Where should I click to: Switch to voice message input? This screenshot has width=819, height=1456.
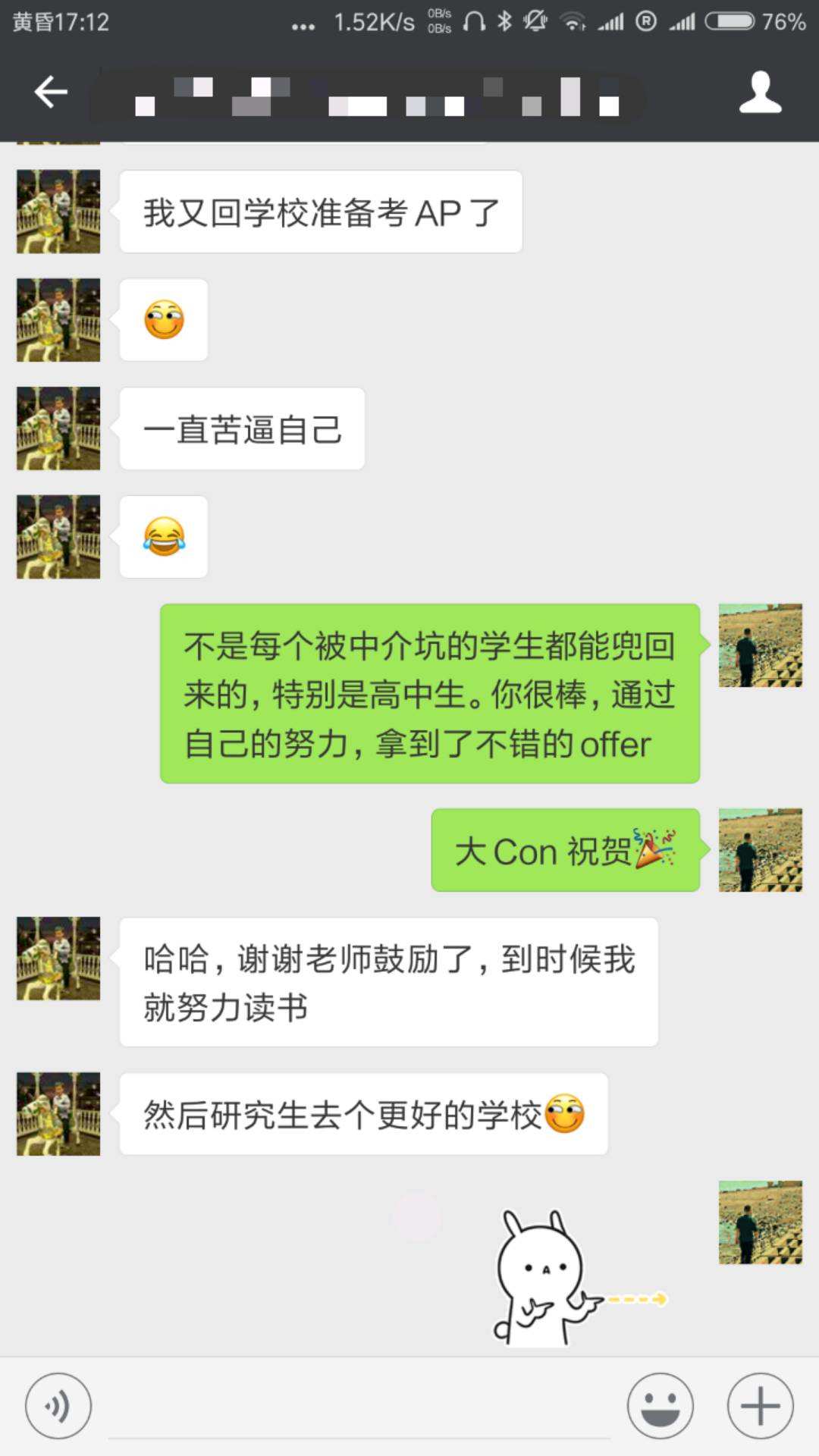point(58,1406)
